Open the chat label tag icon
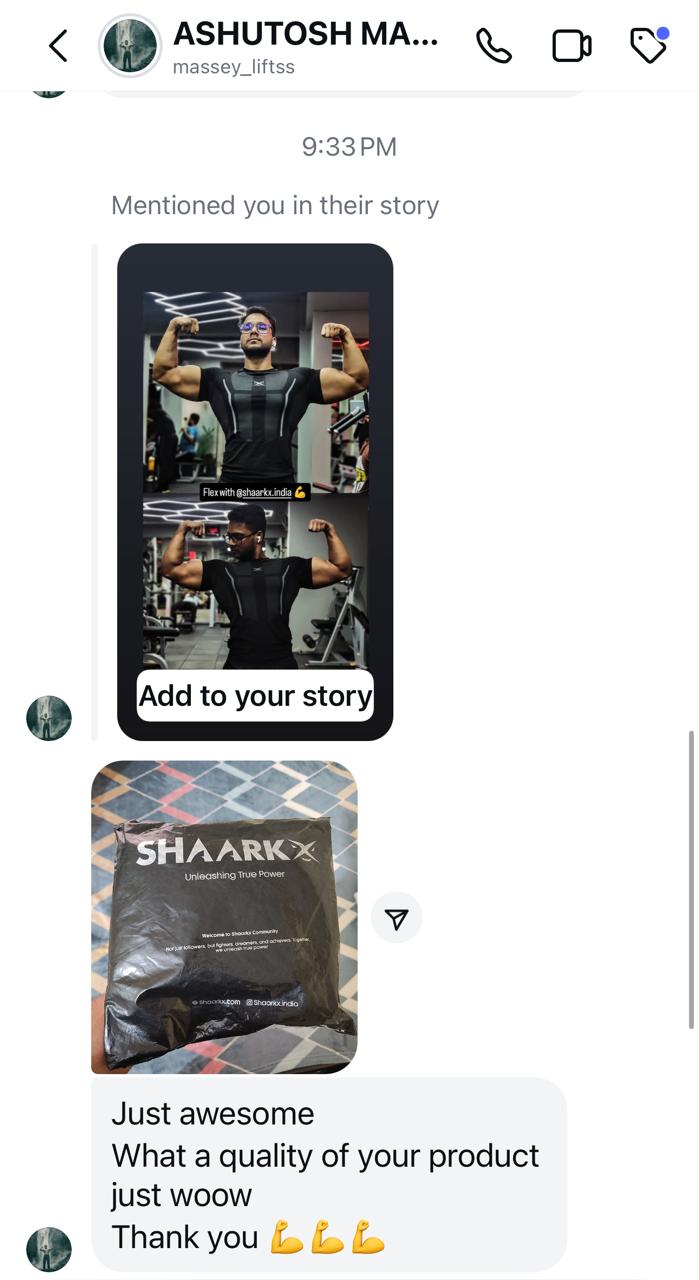 648,45
